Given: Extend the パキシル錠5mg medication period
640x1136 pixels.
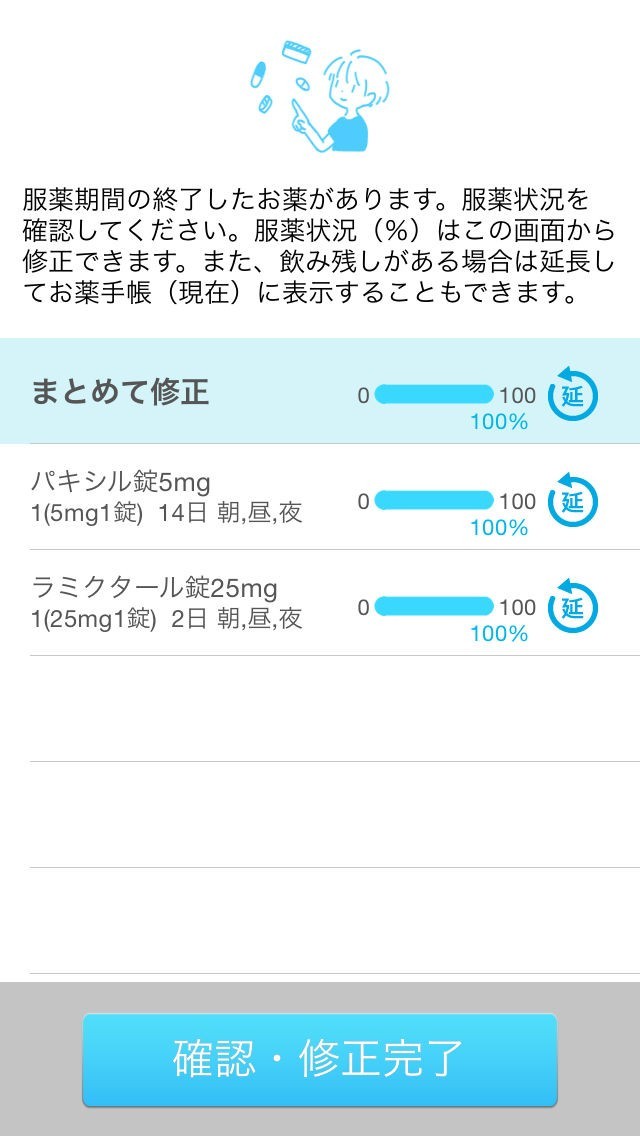Looking at the screenshot, I should (x=572, y=501).
